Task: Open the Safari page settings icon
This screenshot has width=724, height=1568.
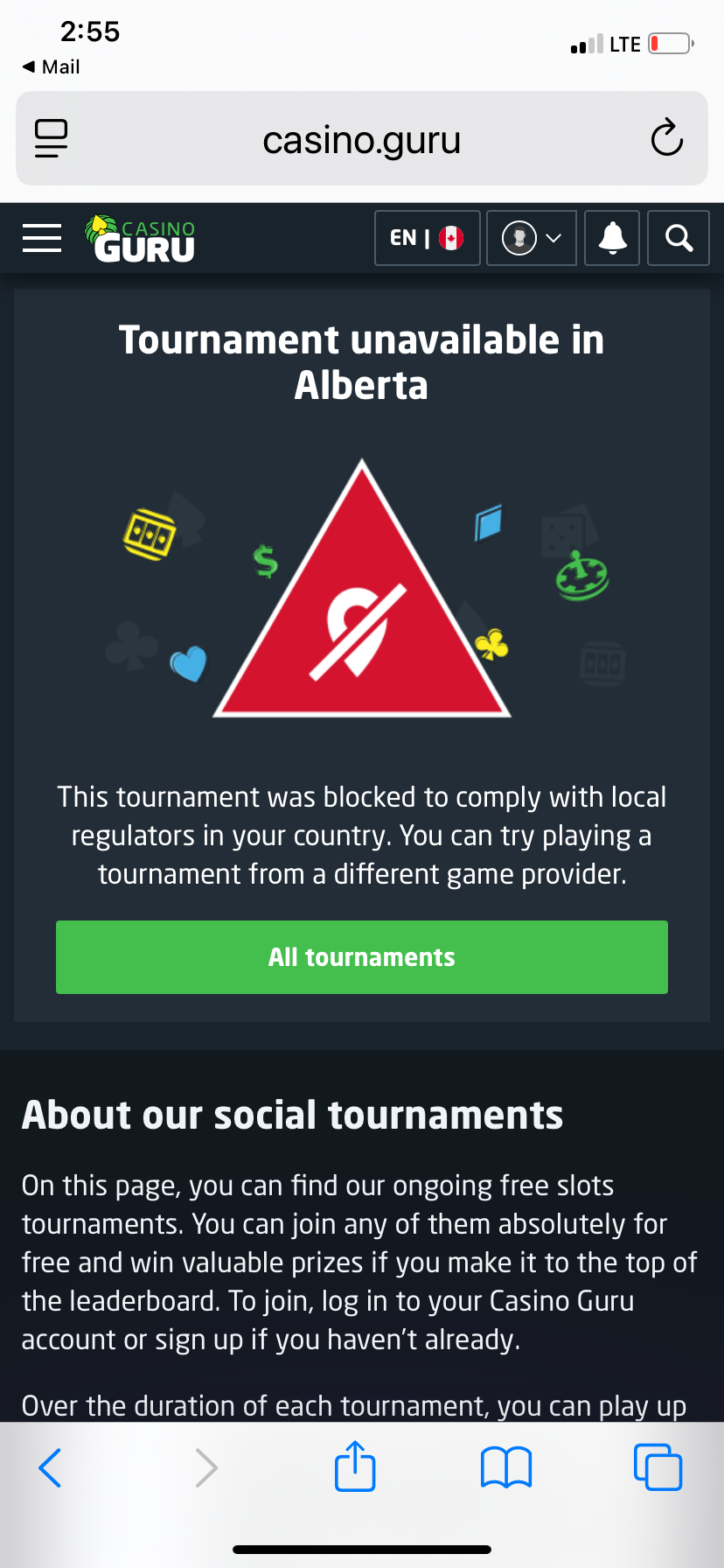Action: pos(52,138)
